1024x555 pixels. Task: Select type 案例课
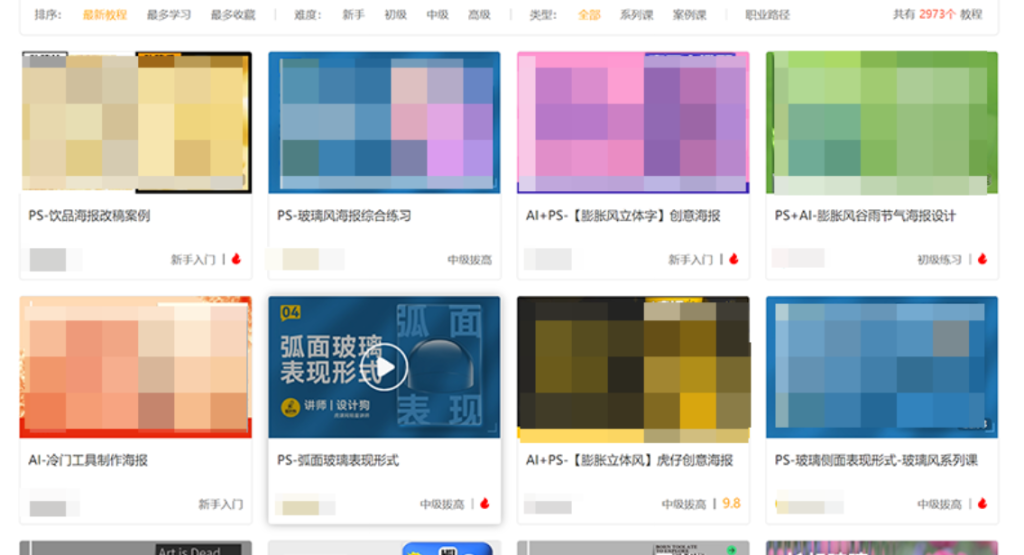pyautogui.click(x=689, y=15)
